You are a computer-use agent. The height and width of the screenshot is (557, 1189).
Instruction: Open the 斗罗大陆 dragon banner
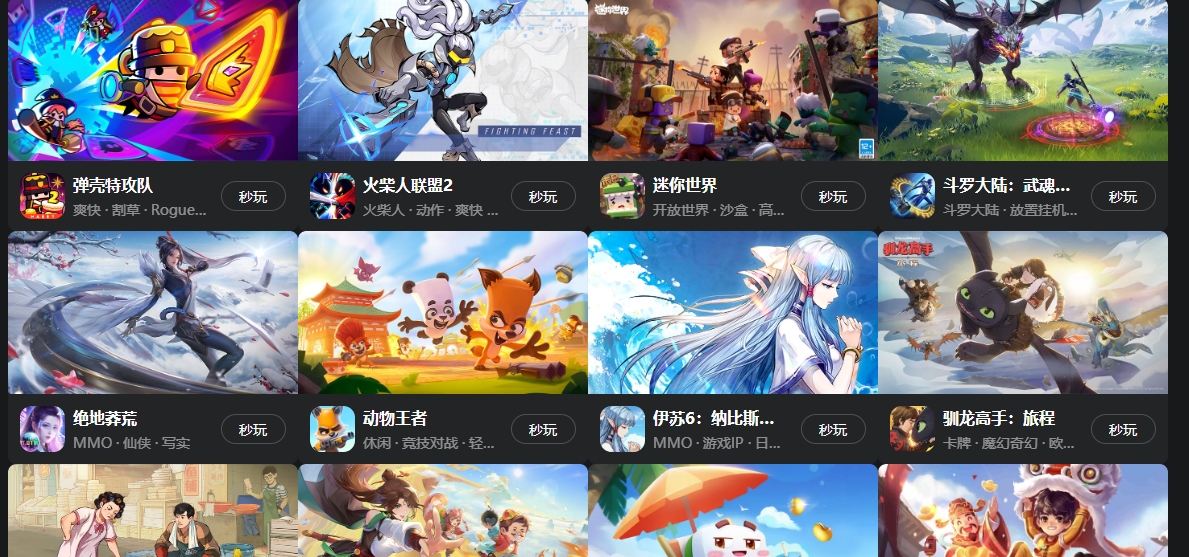click(1022, 80)
